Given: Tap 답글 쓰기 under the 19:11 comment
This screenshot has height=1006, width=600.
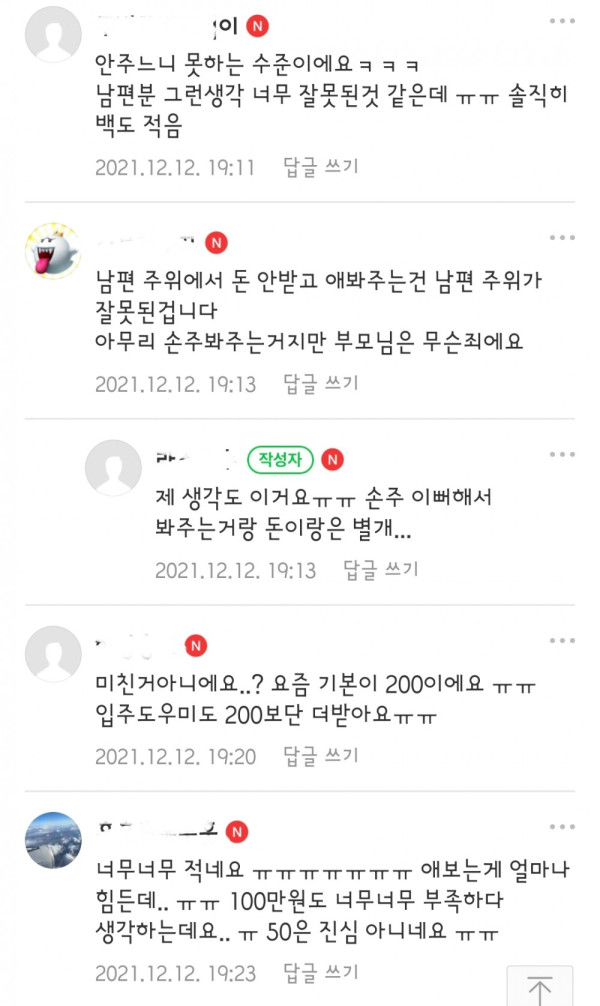Looking at the screenshot, I should coord(320,167).
